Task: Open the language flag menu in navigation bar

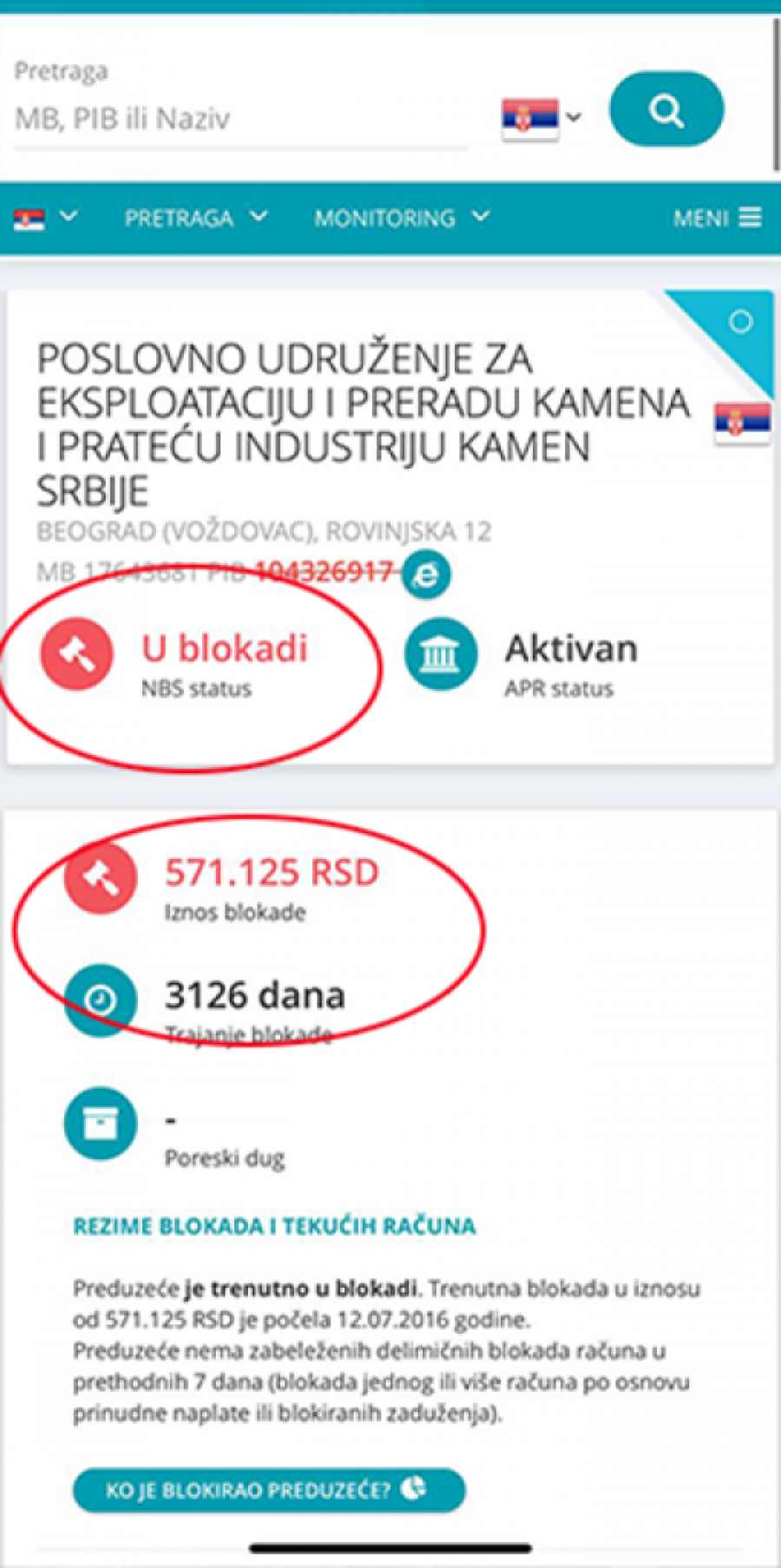Action: [x=45, y=218]
